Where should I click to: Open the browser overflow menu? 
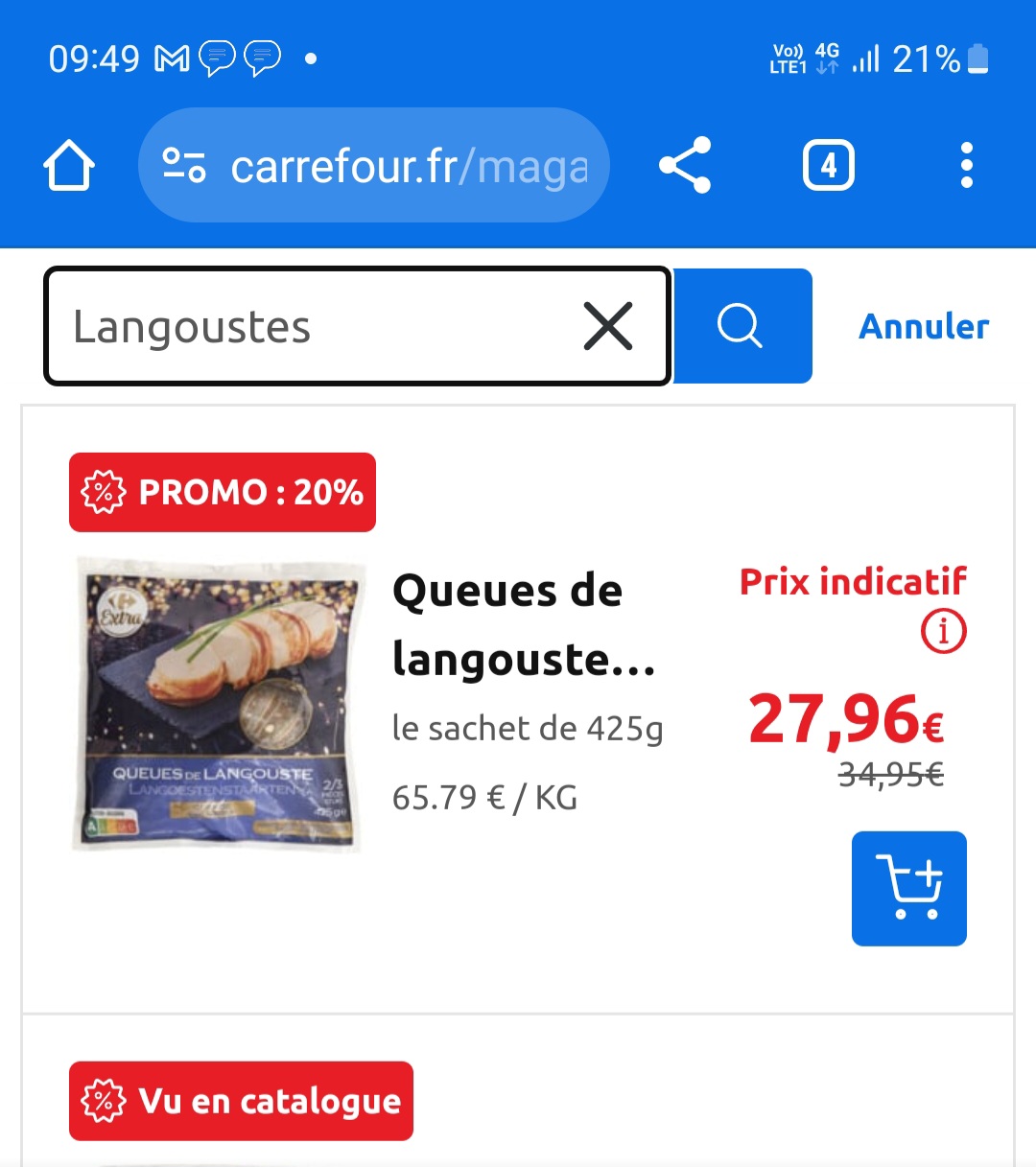pyautogui.click(x=966, y=166)
